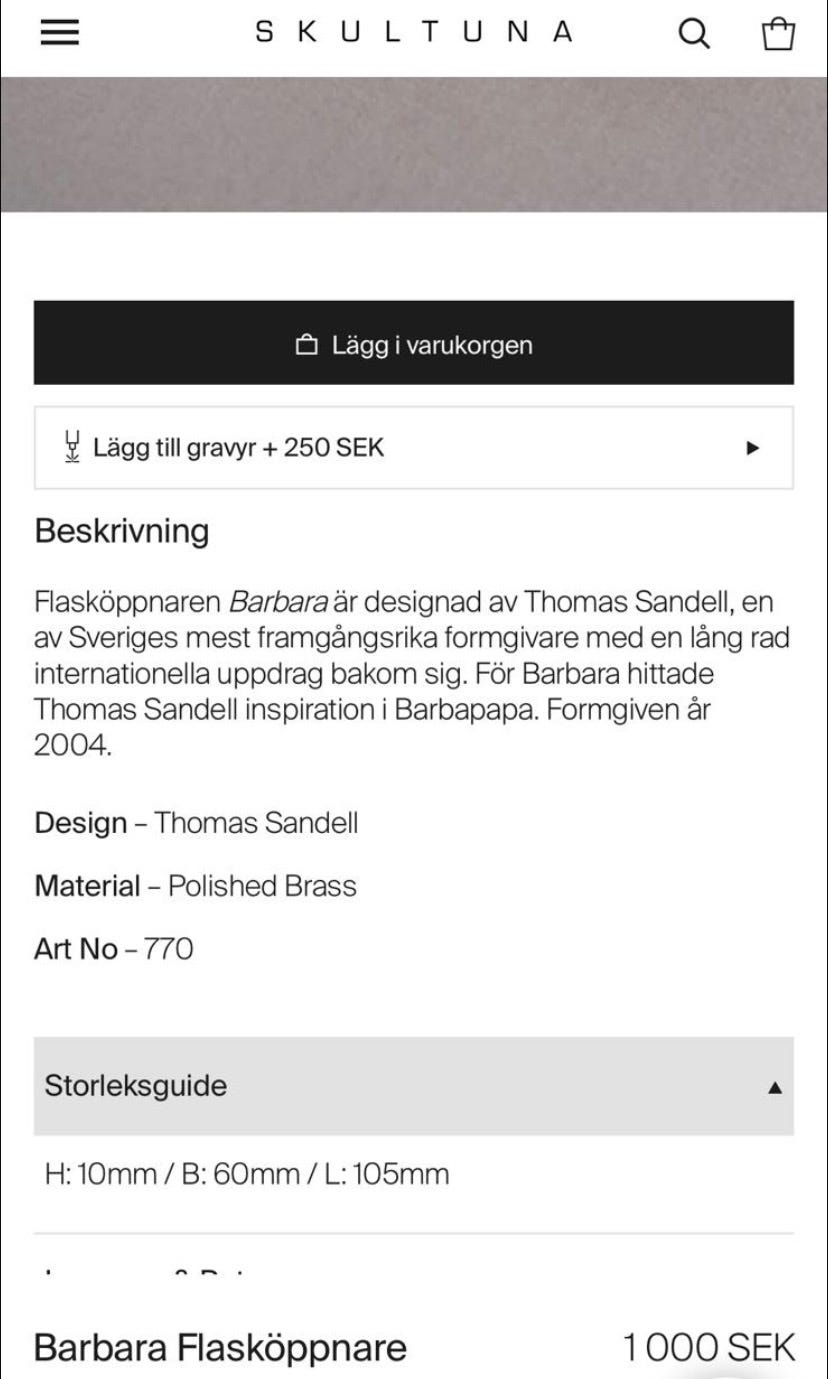
Task: Open the shopping bag icon in header
Action: (x=777, y=33)
